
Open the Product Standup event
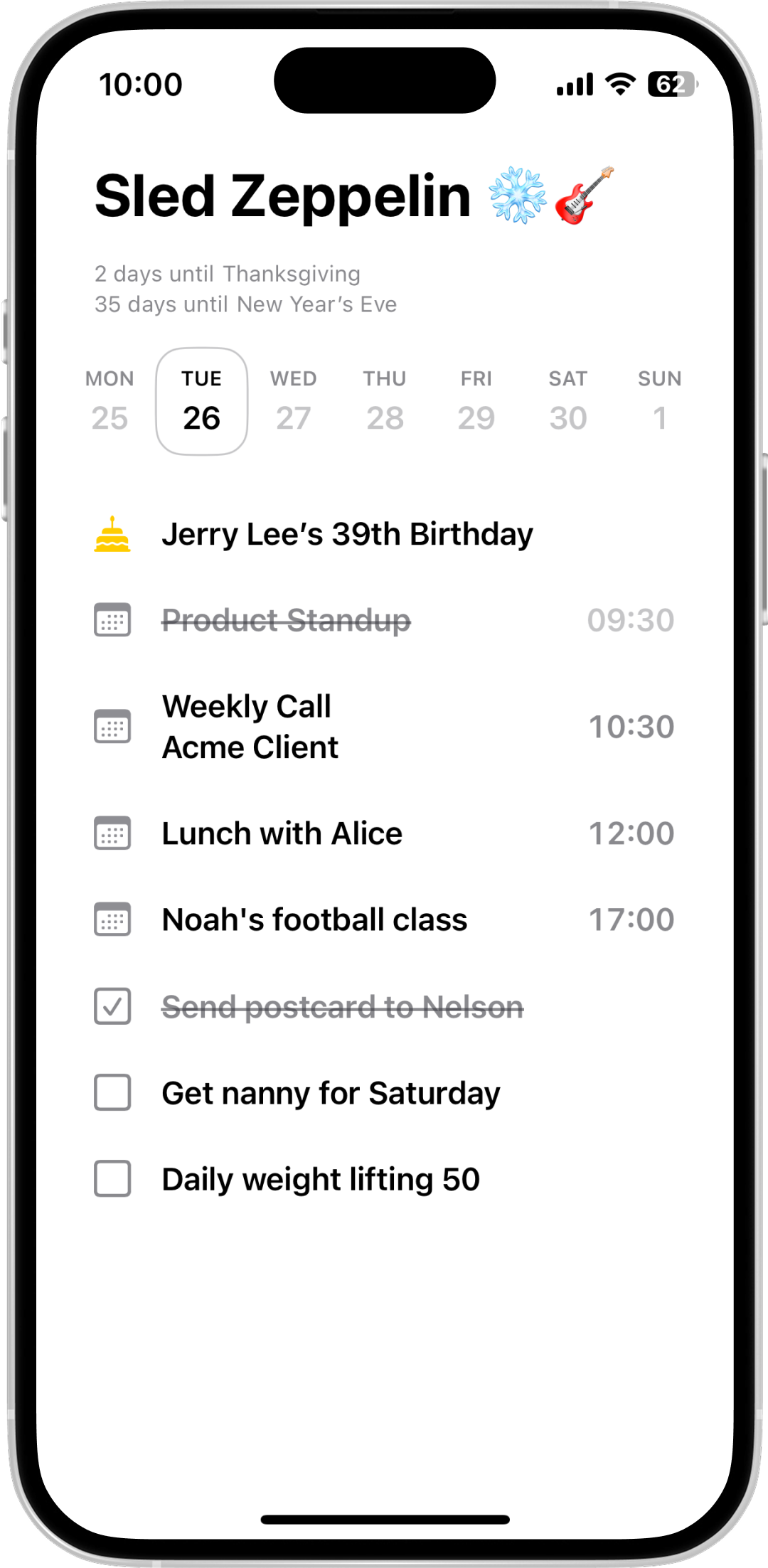point(286,620)
